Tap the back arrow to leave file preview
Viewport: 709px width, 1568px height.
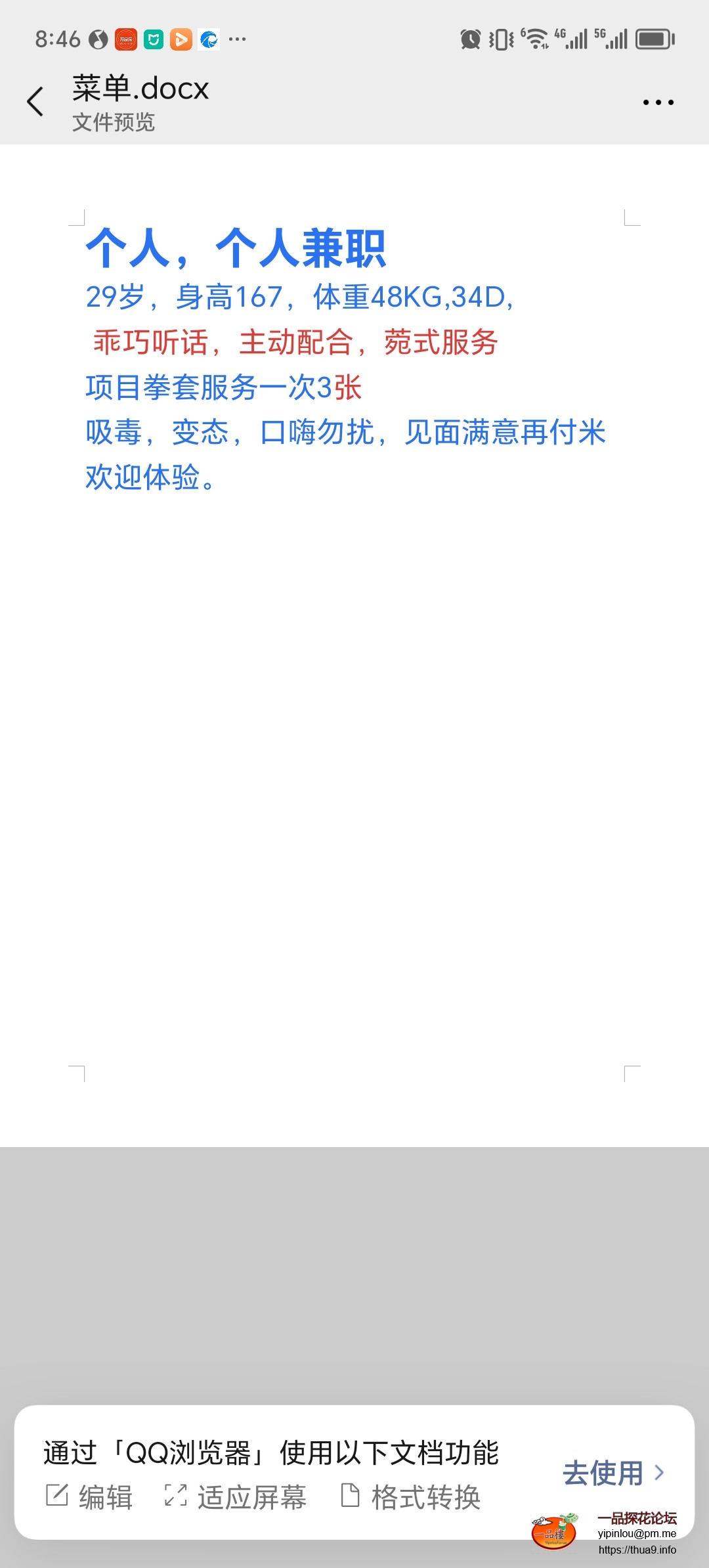pos(36,102)
